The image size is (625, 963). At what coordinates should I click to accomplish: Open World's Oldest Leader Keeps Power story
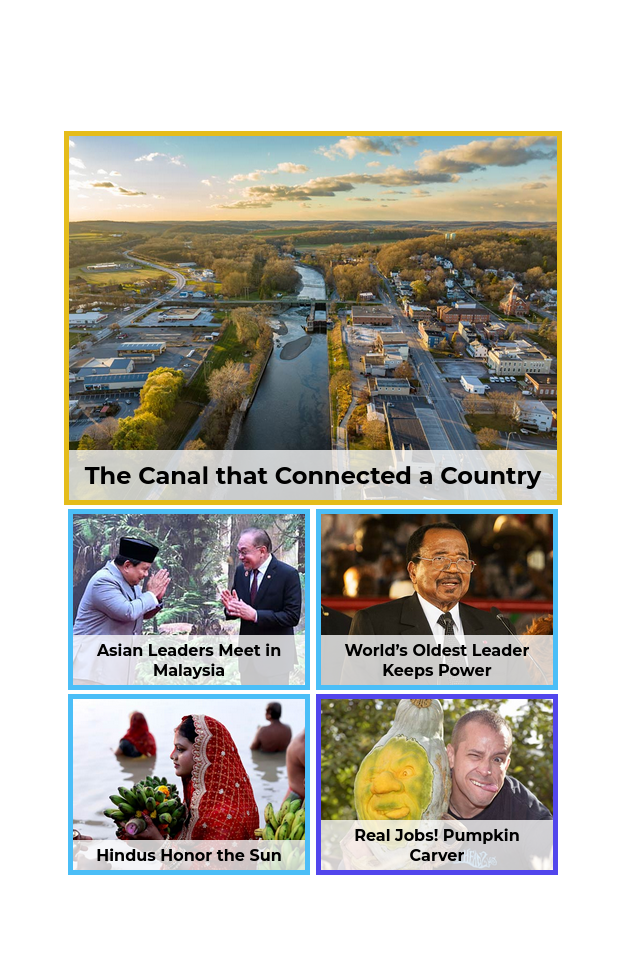pyautogui.click(x=436, y=599)
